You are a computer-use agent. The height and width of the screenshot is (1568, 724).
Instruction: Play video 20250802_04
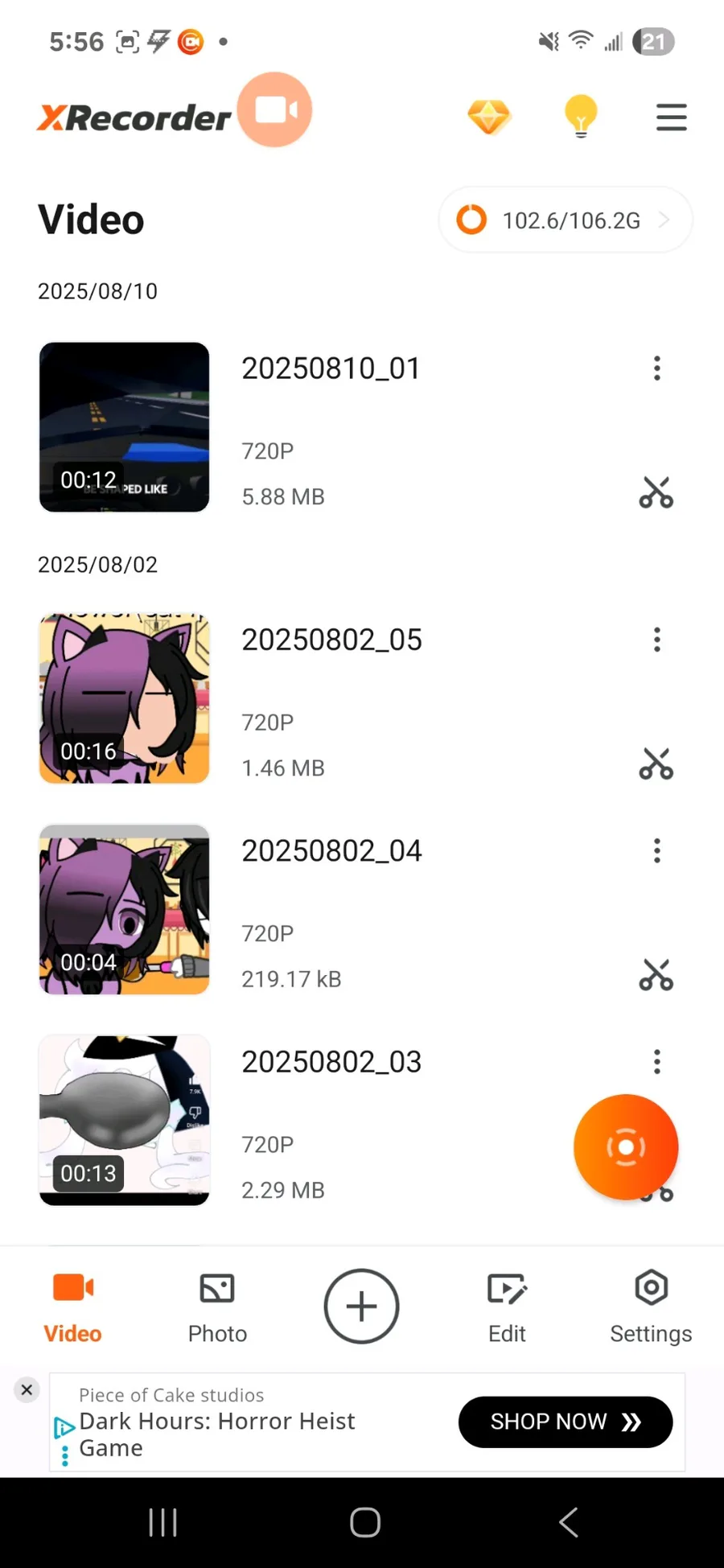125,910
